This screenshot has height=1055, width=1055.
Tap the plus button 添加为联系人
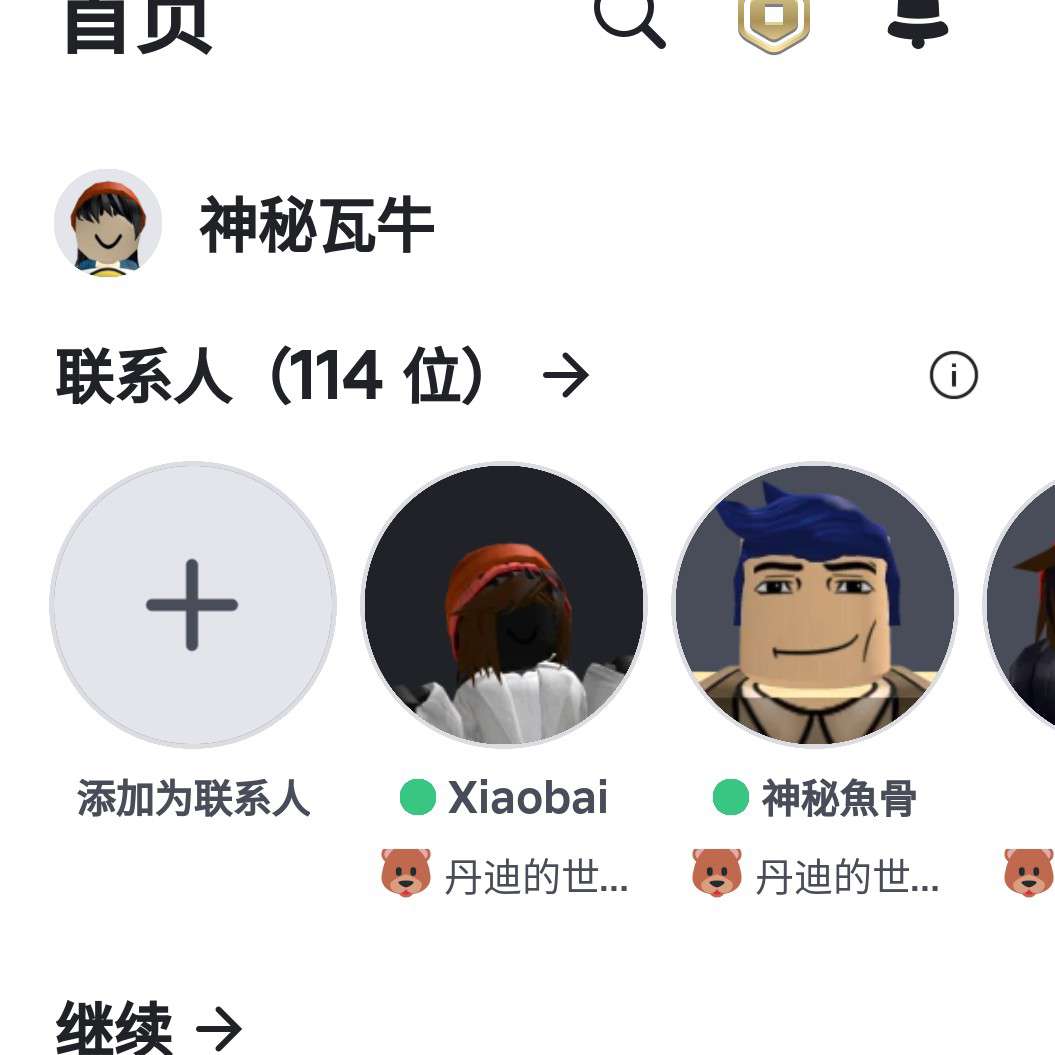tap(193, 605)
